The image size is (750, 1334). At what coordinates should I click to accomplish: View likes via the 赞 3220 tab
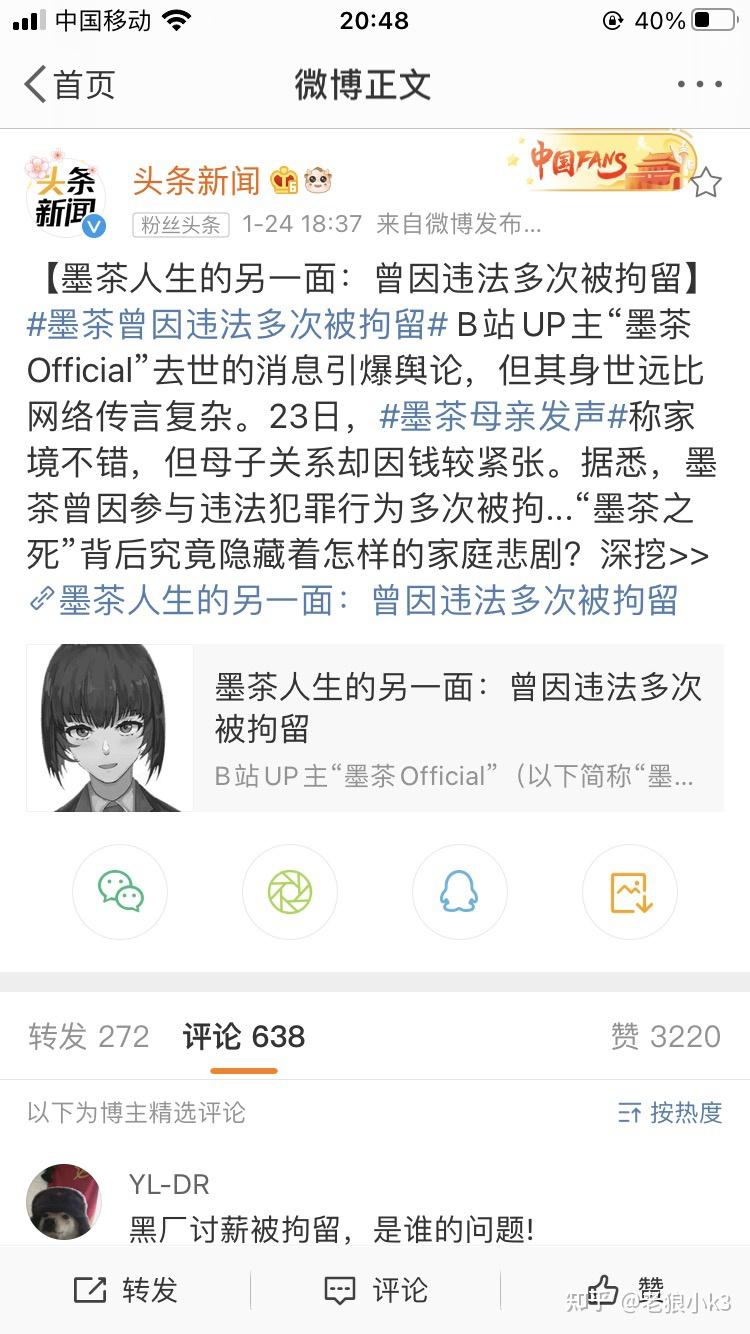(x=667, y=1037)
